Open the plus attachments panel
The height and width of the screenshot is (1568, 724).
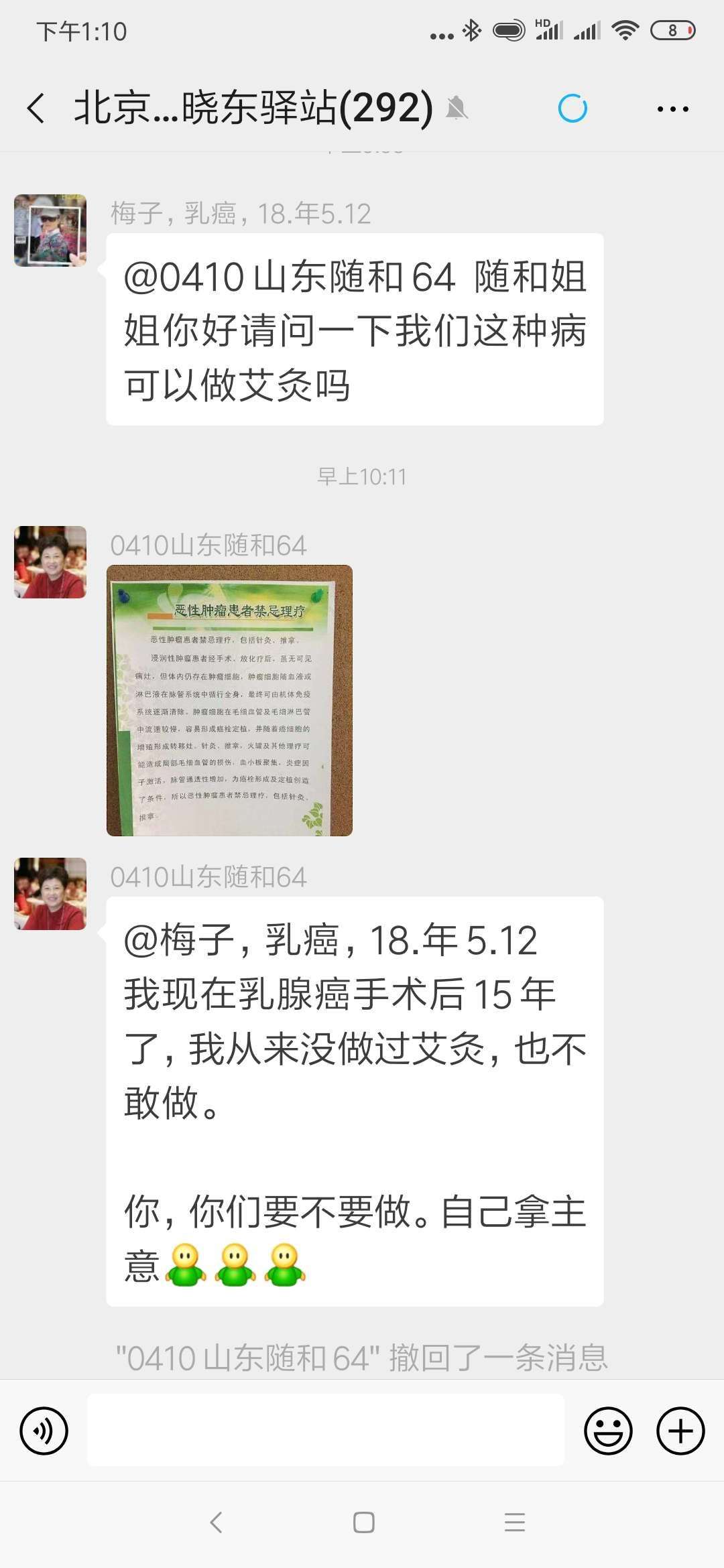(x=680, y=1431)
